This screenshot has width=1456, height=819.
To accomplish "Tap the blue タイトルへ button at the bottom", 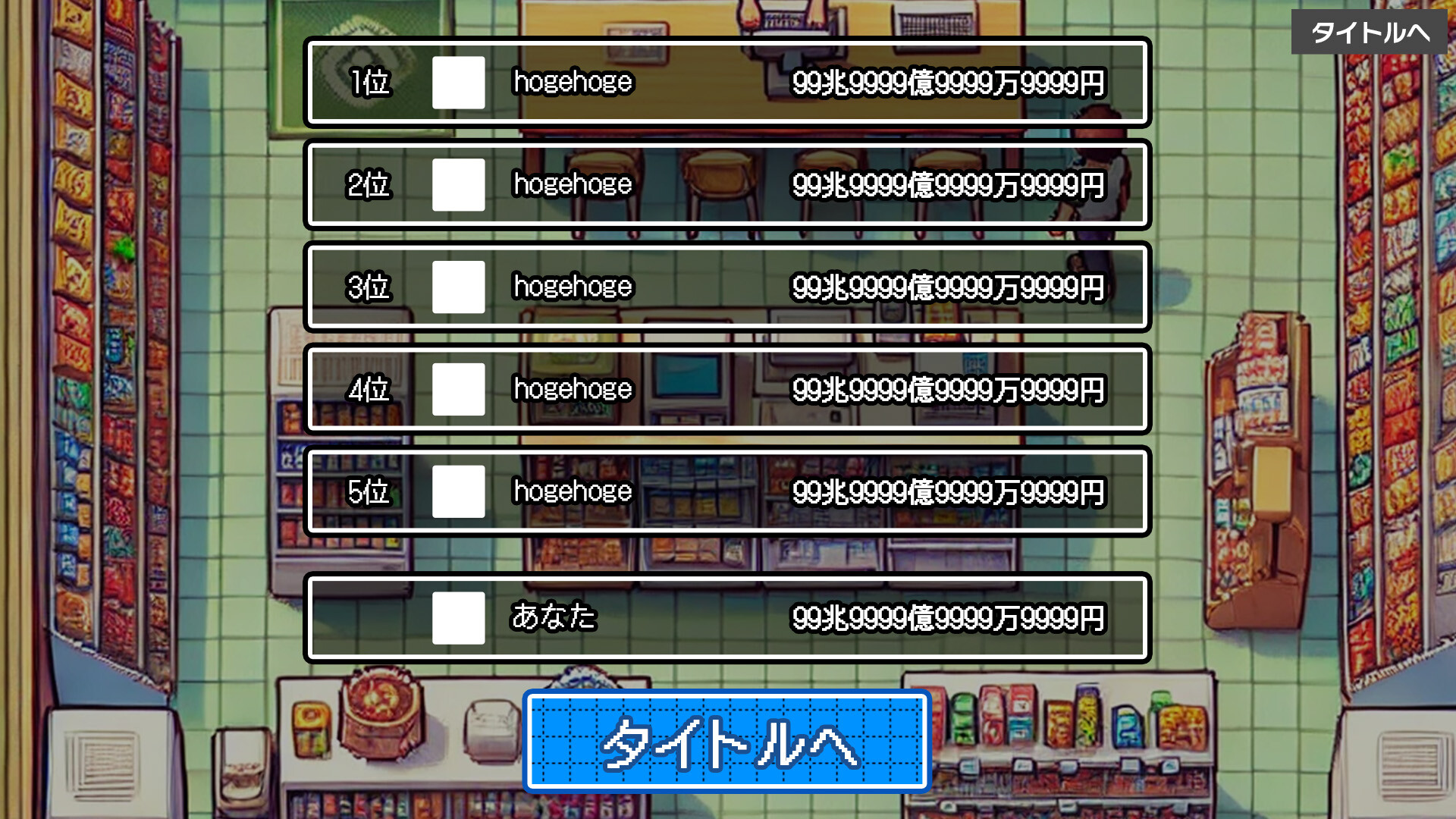I will pos(726,742).
